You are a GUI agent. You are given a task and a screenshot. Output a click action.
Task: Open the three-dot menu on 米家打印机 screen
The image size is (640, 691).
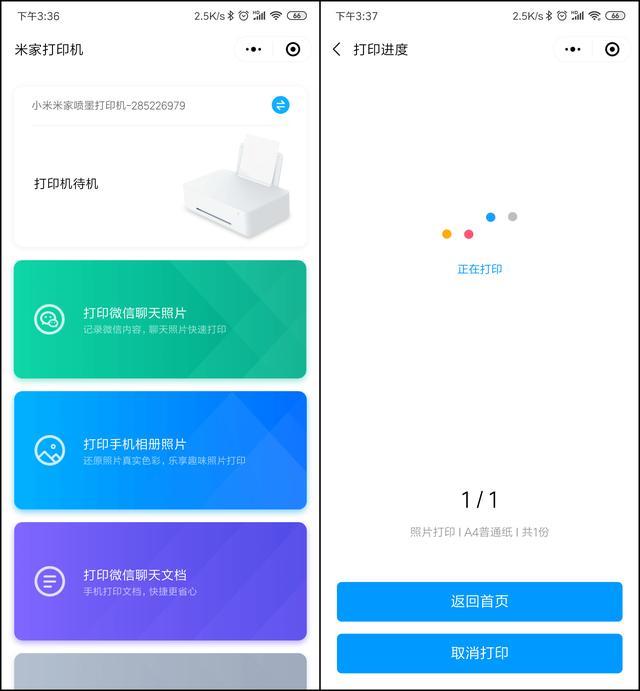[254, 49]
